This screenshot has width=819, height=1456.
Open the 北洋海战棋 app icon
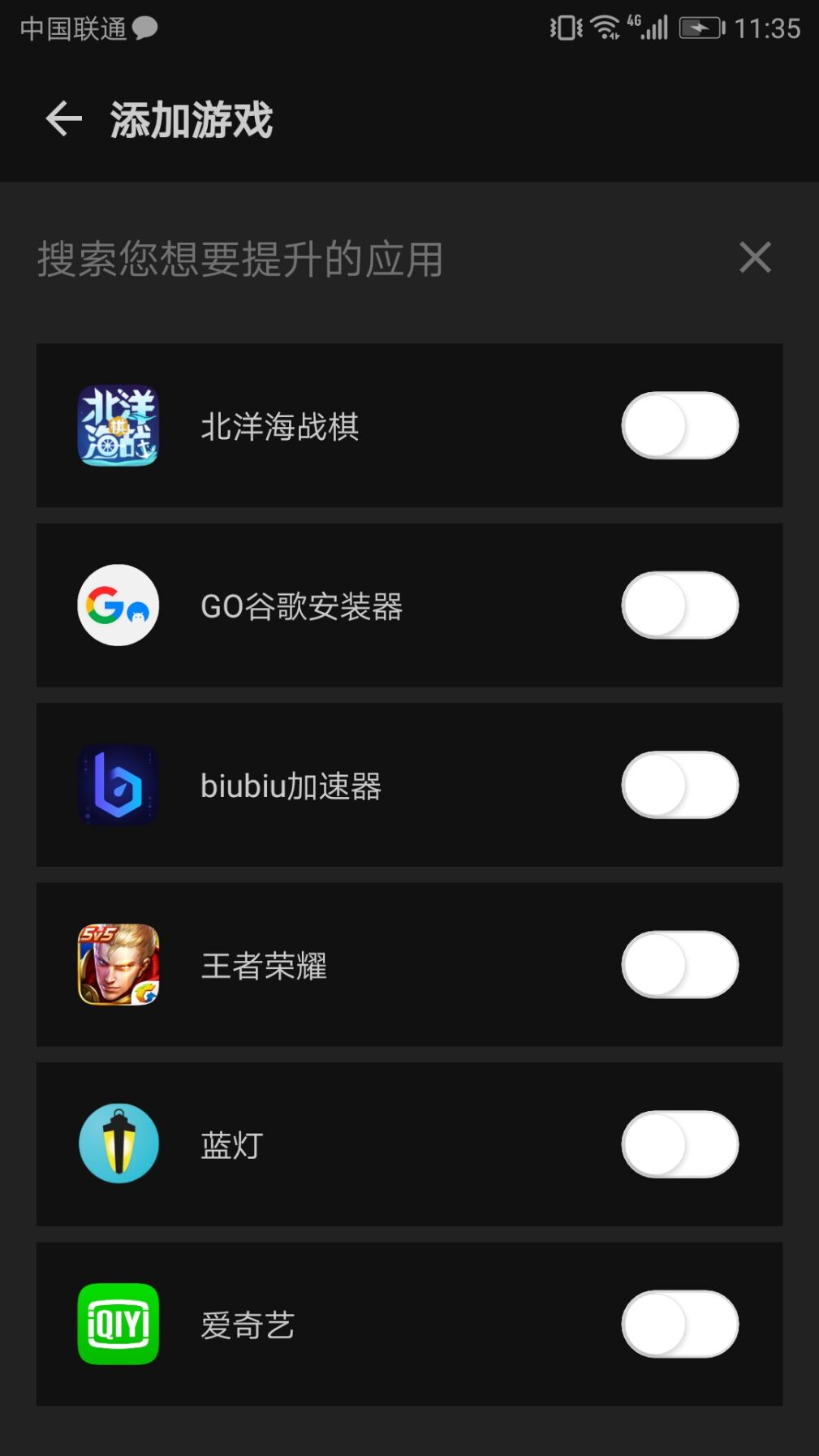point(118,425)
